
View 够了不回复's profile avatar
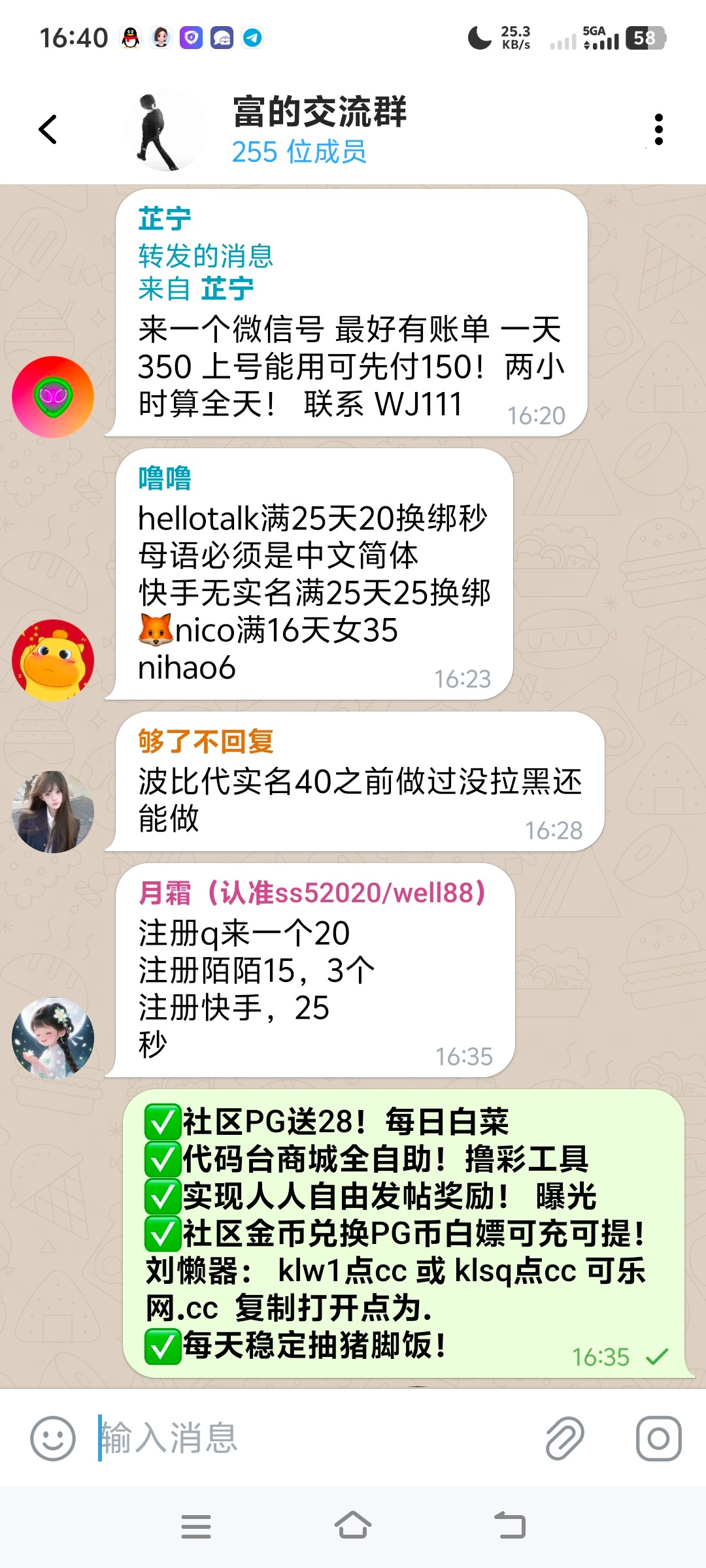[53, 811]
